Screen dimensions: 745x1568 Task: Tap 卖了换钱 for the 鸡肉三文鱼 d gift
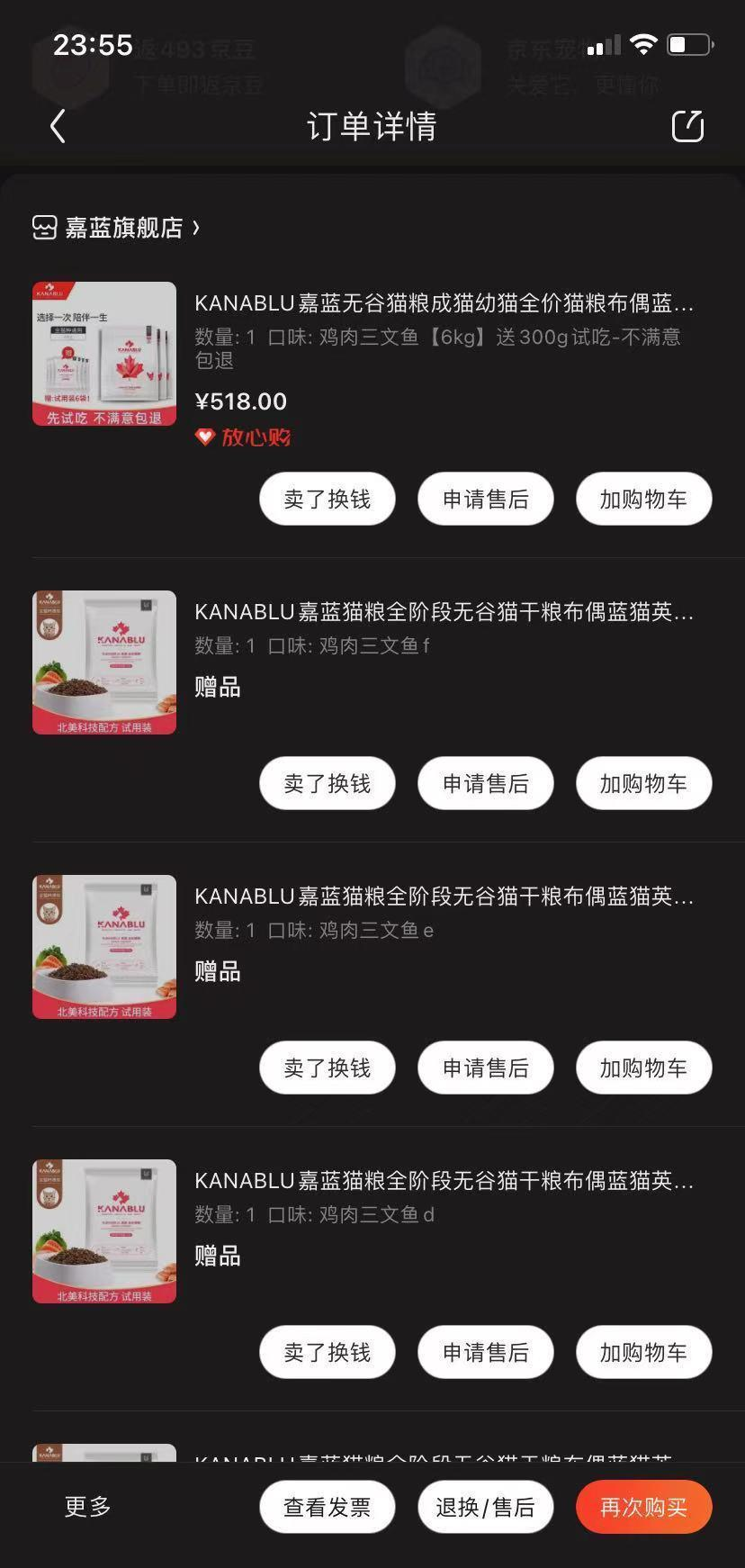click(328, 1353)
